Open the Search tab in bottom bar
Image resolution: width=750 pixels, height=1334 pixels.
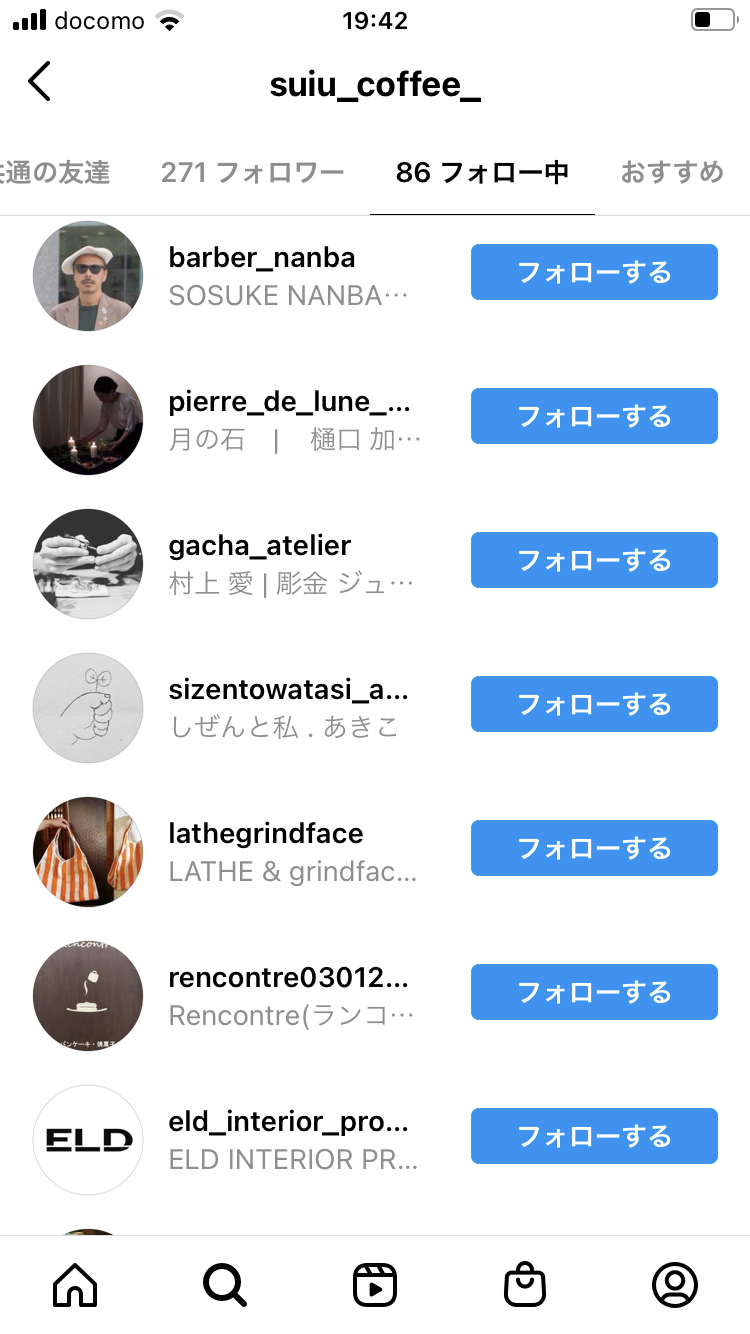tap(225, 1284)
